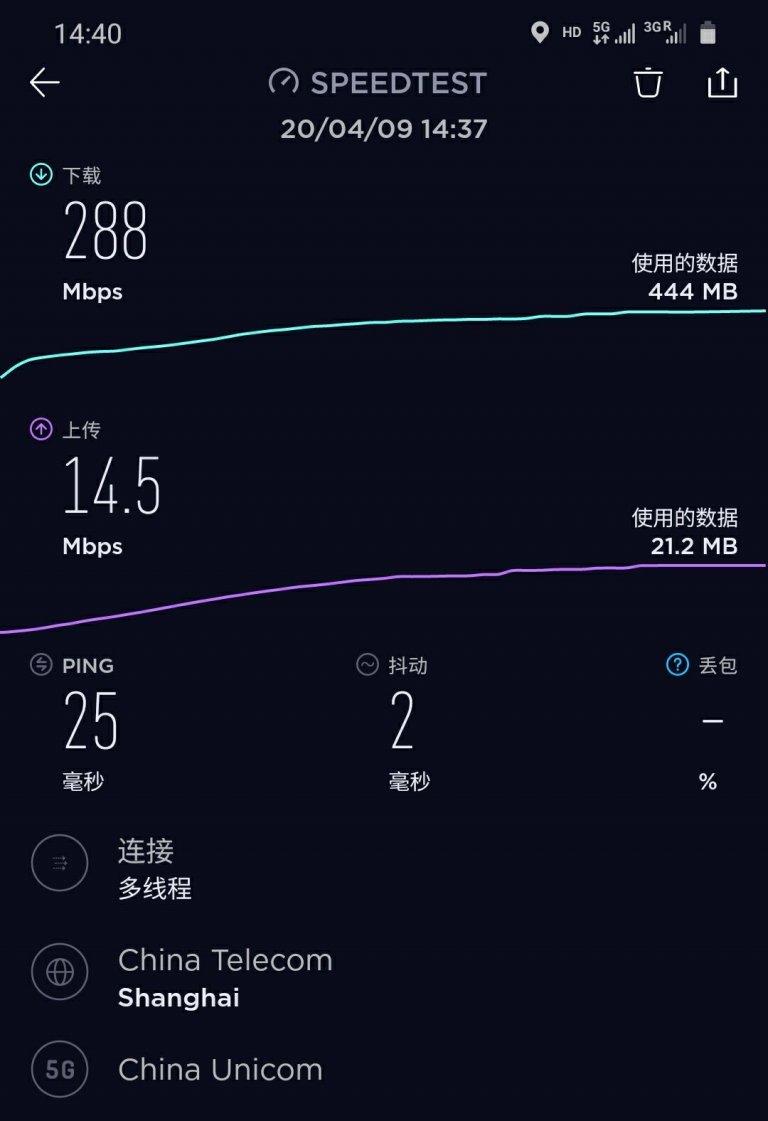Screen dimensions: 768x1121
Task: Tap the 5G badge beside China Unicom
Action: 60,1069
